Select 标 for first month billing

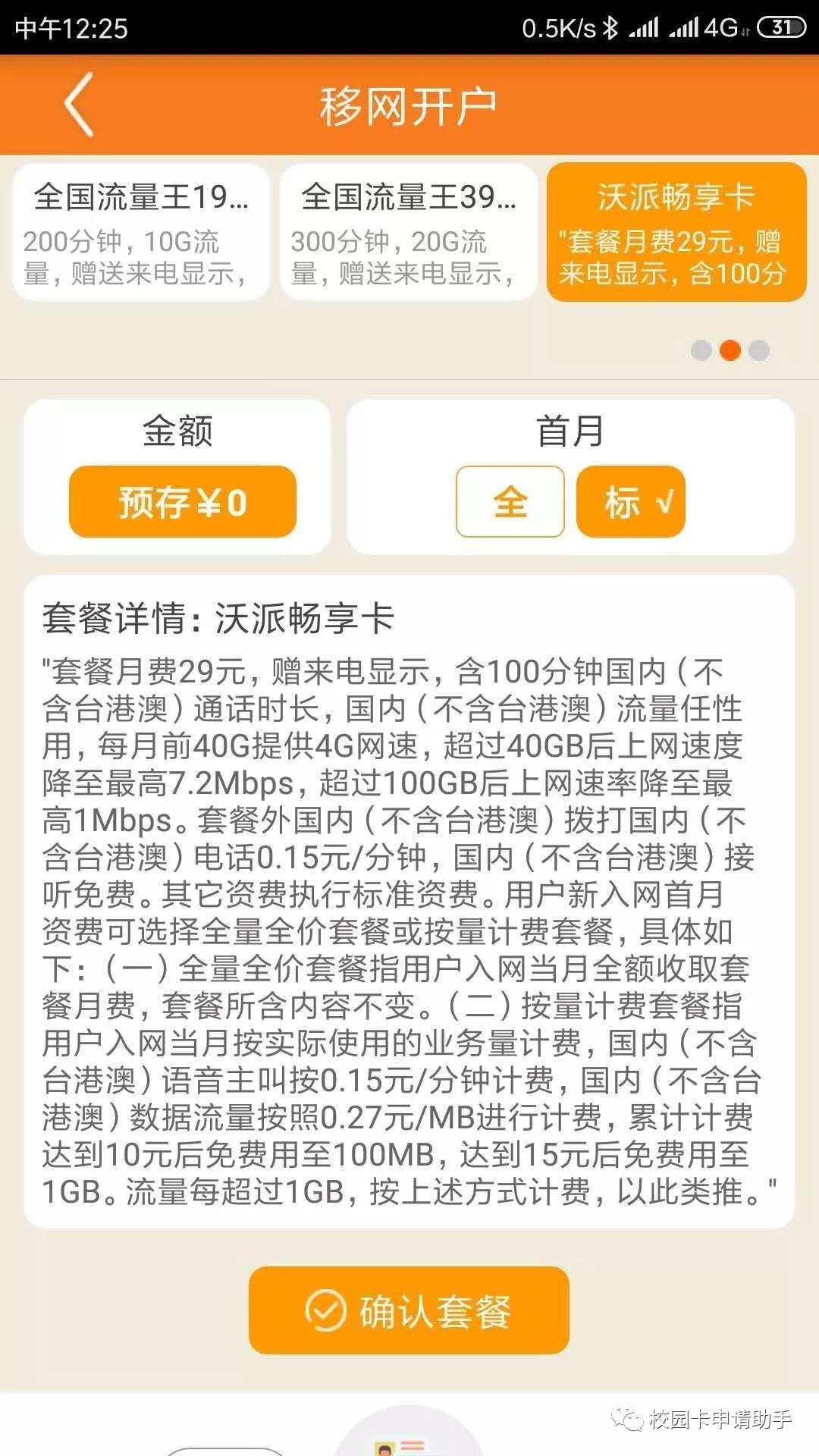(631, 502)
